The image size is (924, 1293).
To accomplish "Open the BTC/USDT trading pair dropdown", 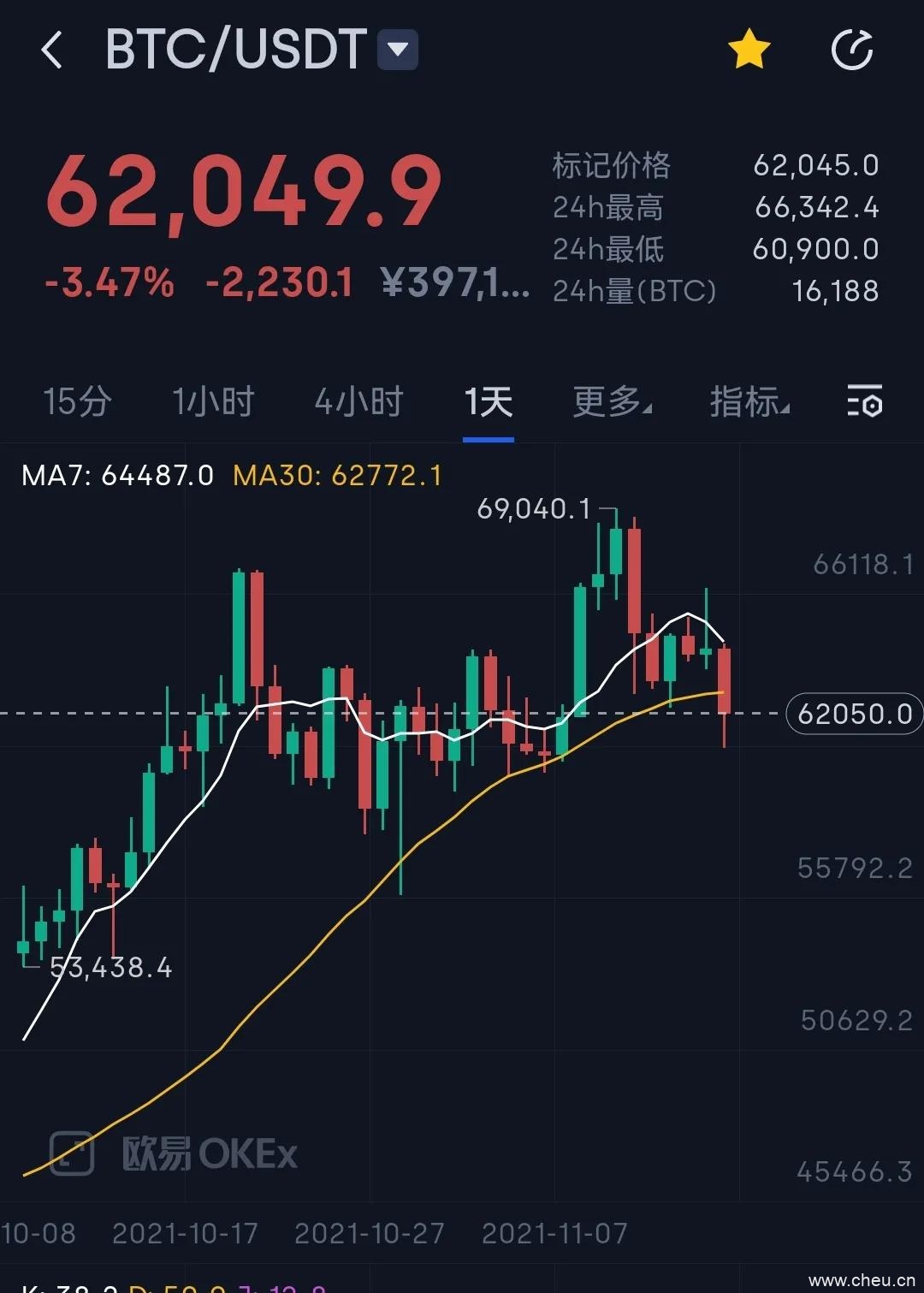I will [x=398, y=50].
